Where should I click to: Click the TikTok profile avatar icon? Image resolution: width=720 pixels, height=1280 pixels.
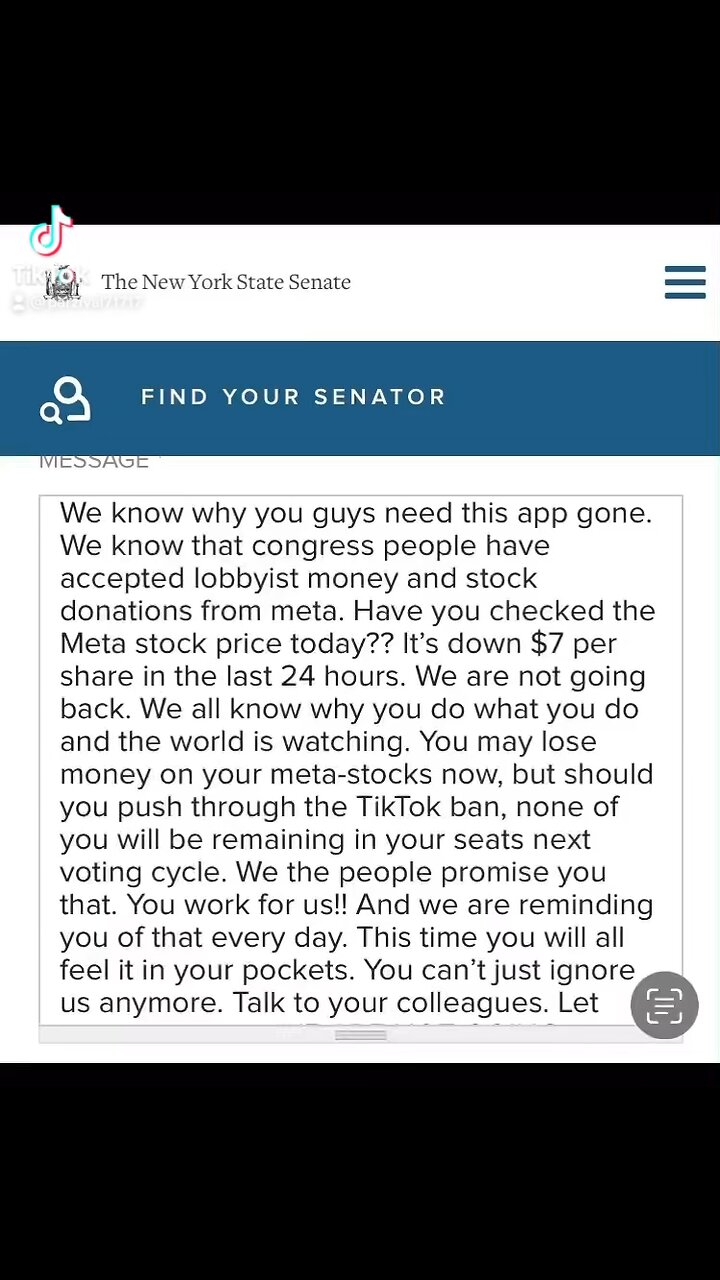[x=16, y=303]
